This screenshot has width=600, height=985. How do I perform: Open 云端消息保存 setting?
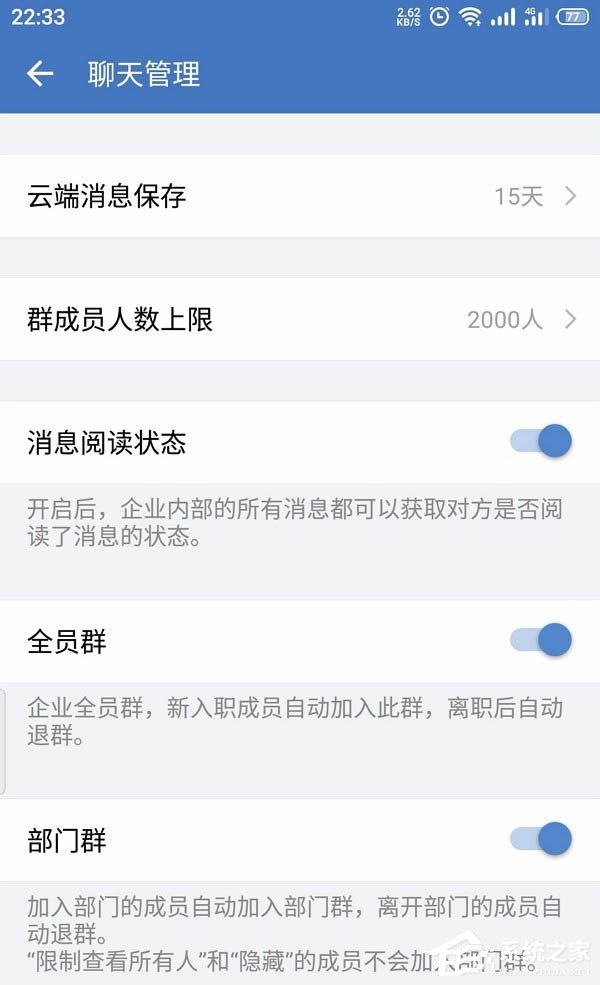pos(300,196)
